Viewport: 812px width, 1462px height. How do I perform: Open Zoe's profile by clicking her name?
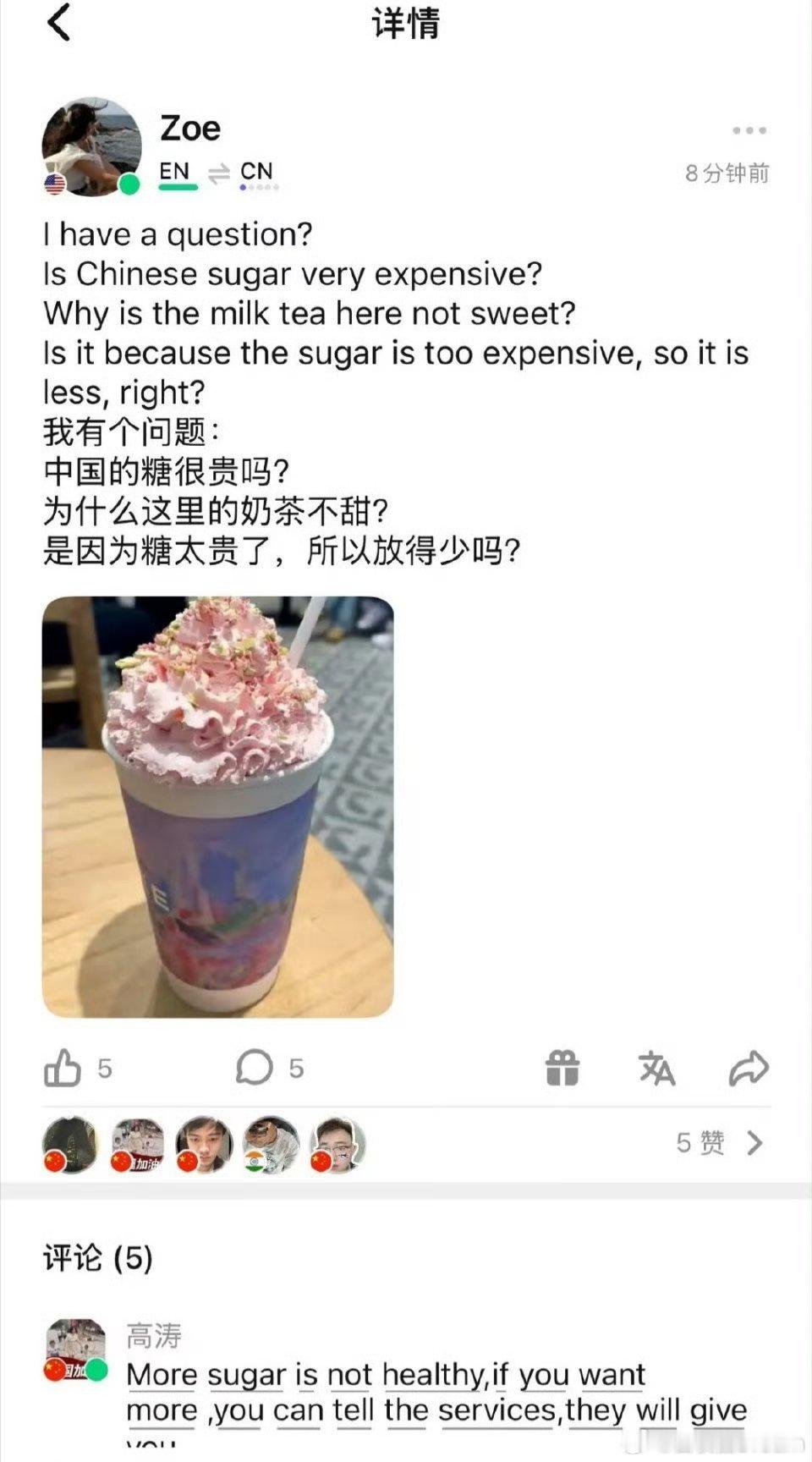[x=189, y=127]
